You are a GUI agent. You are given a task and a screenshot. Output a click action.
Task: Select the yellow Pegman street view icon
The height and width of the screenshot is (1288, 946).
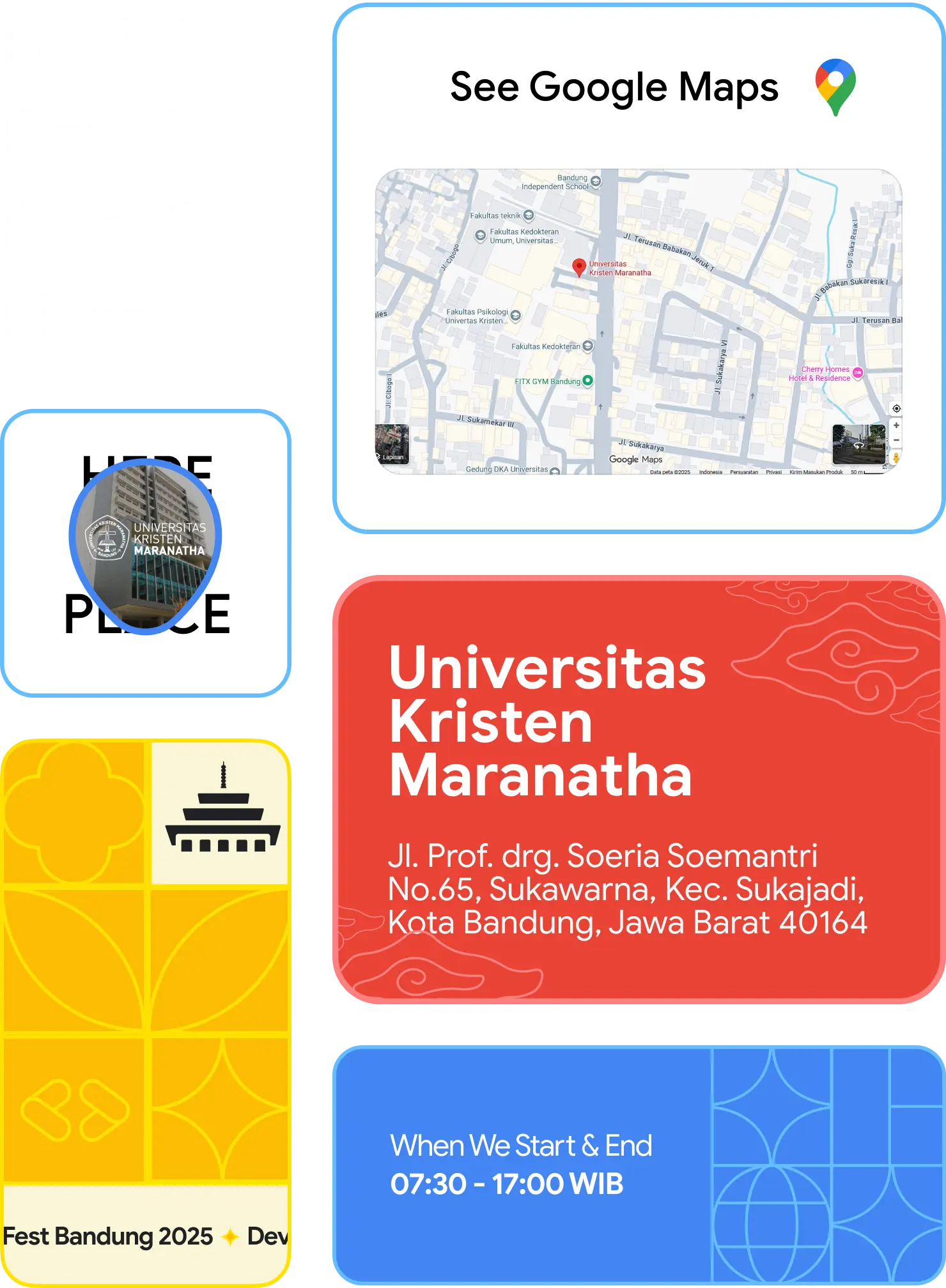[x=896, y=456]
